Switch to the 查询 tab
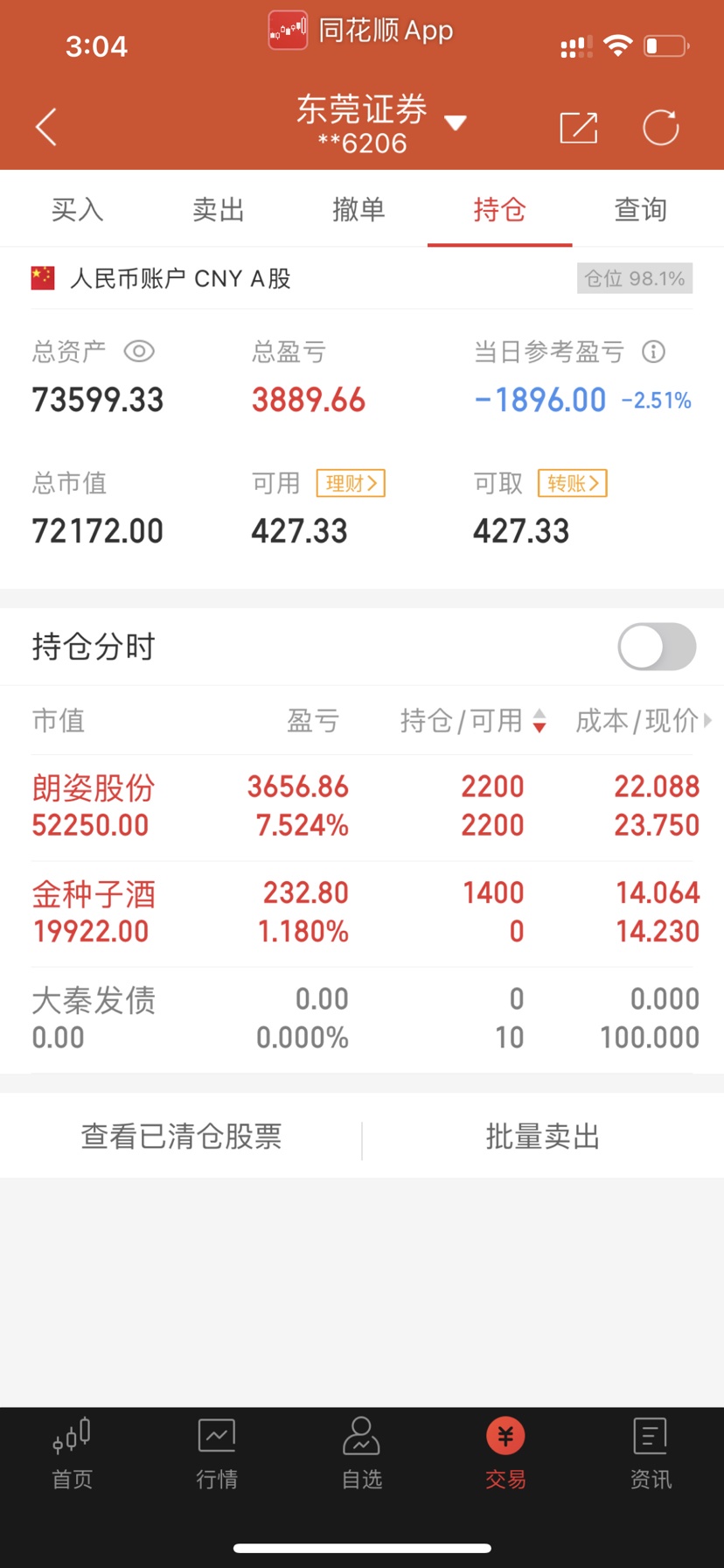Viewport: 724px width, 1568px height. pos(640,209)
